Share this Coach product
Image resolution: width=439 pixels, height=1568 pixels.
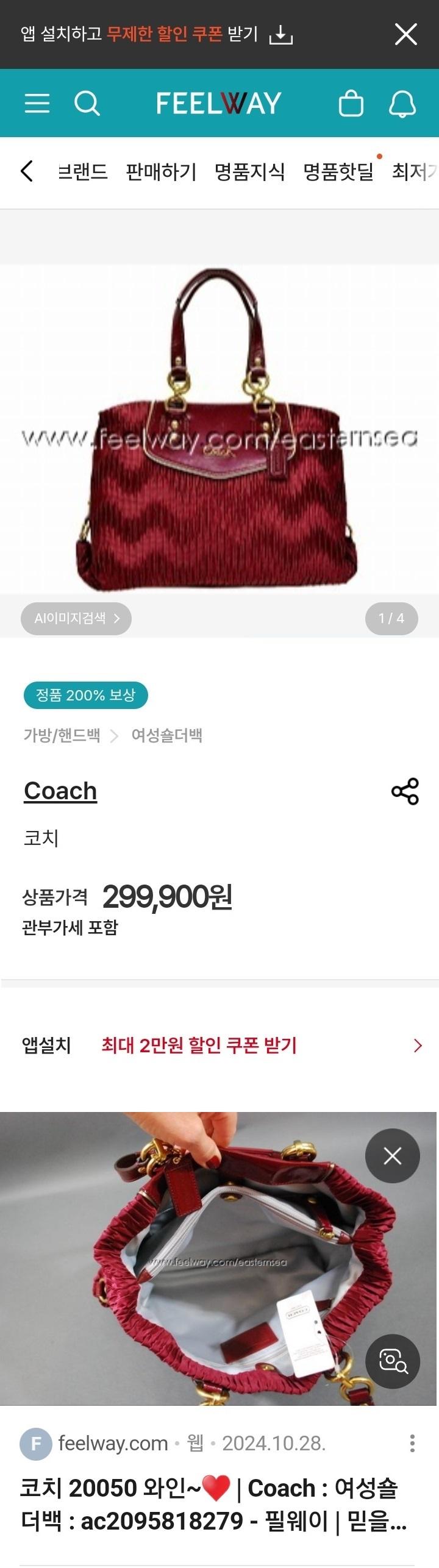click(x=405, y=791)
